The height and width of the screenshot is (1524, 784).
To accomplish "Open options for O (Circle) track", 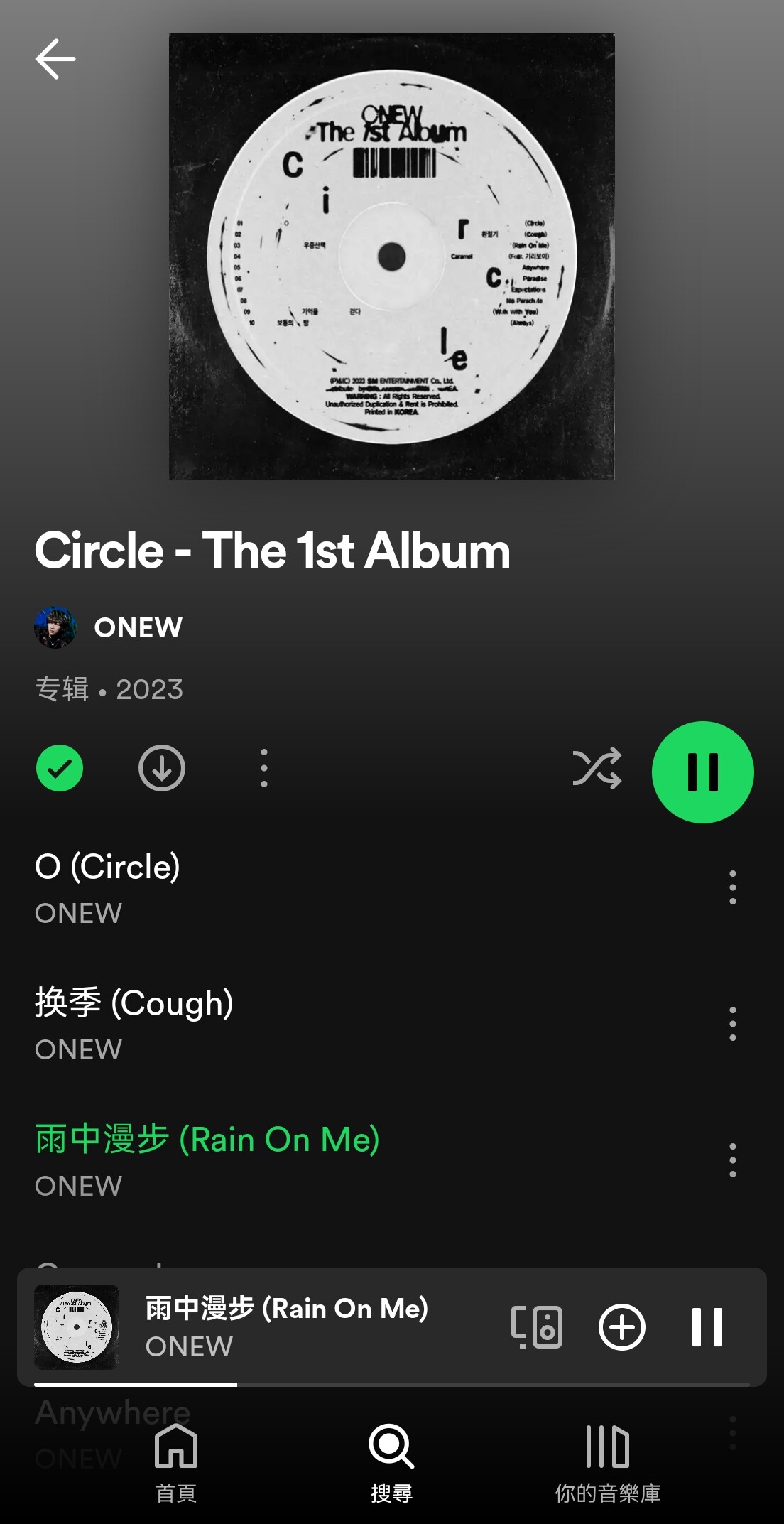I will pos(732,887).
